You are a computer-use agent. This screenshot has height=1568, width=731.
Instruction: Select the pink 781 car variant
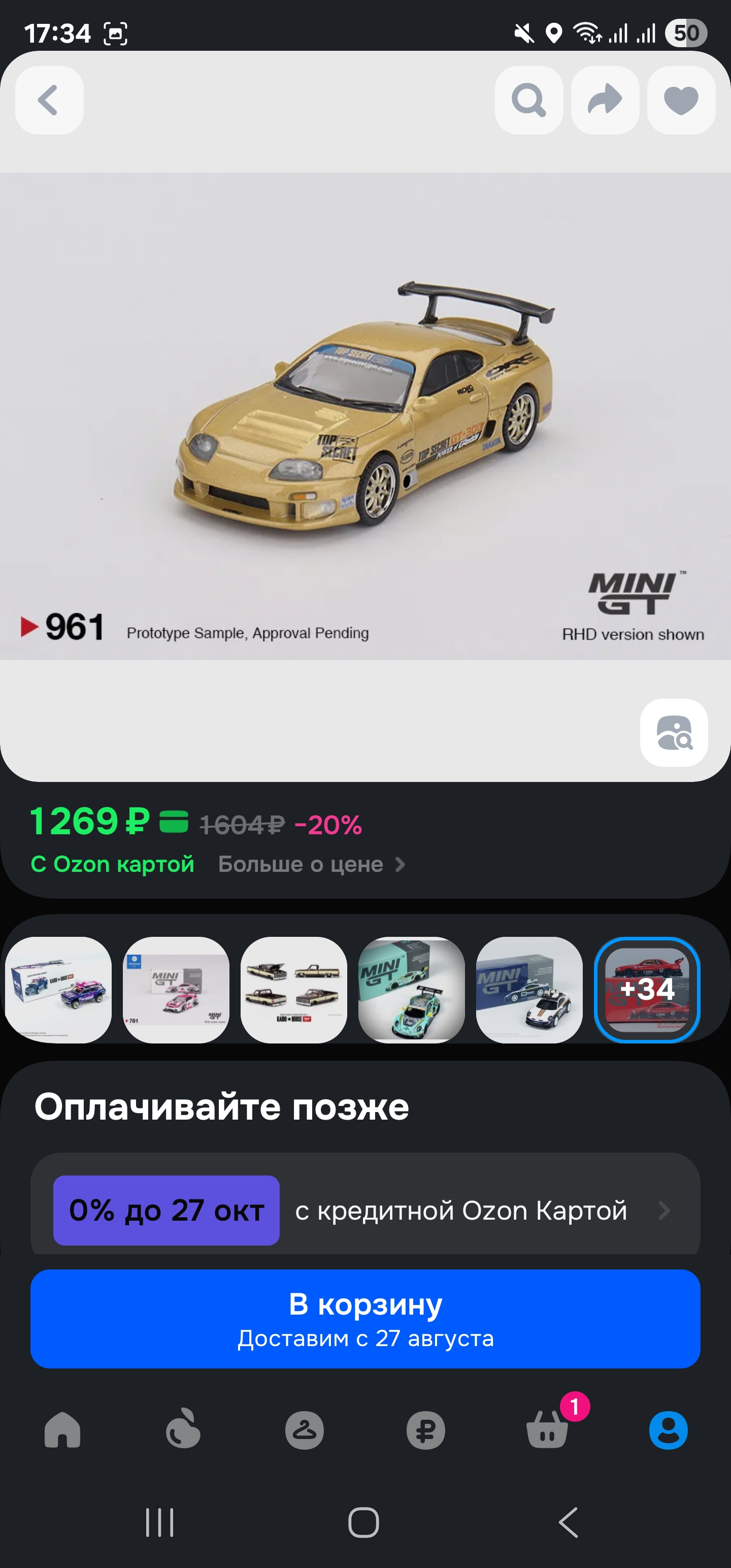pos(177,990)
